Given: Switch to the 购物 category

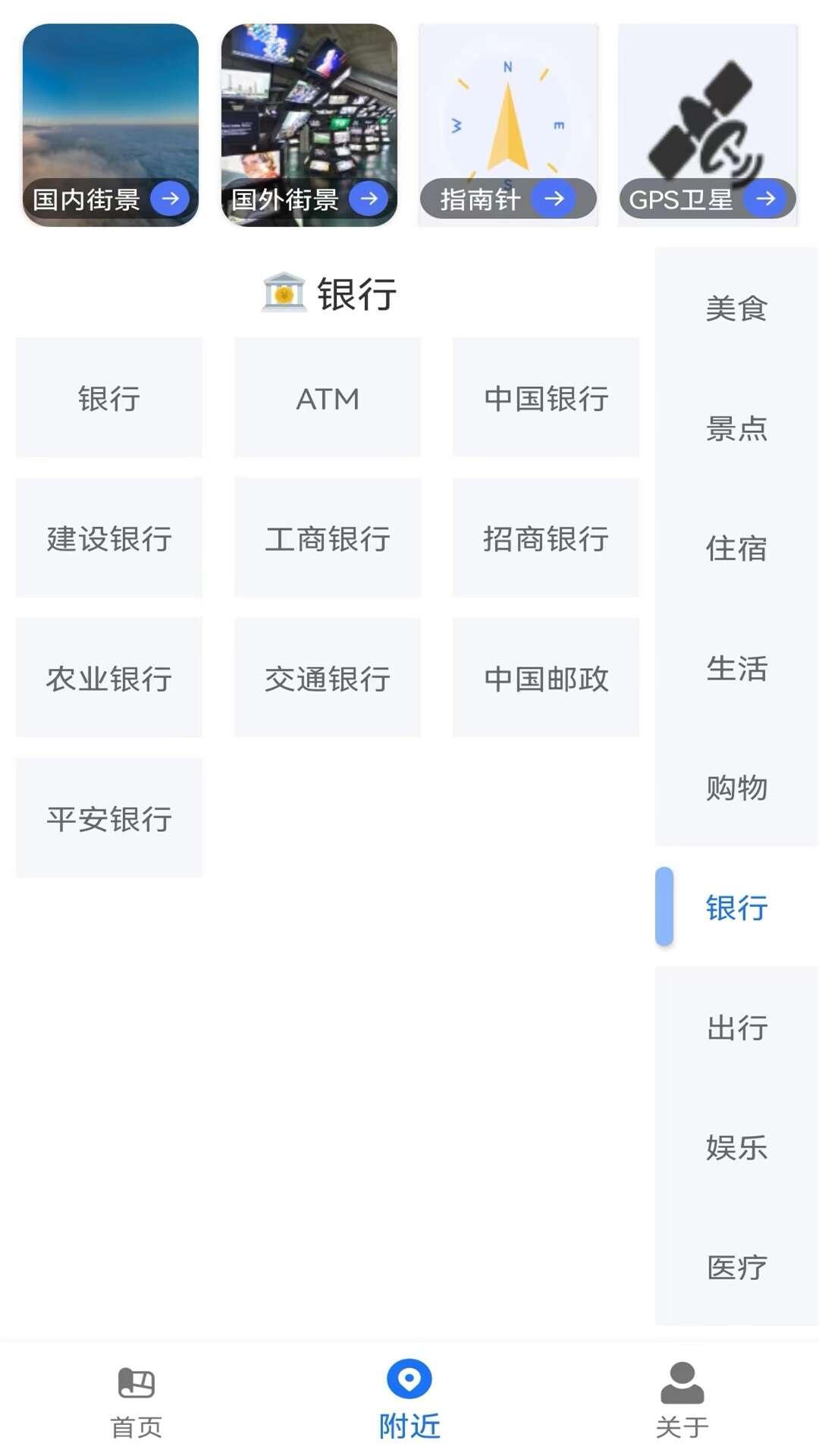Looking at the screenshot, I should (x=736, y=789).
